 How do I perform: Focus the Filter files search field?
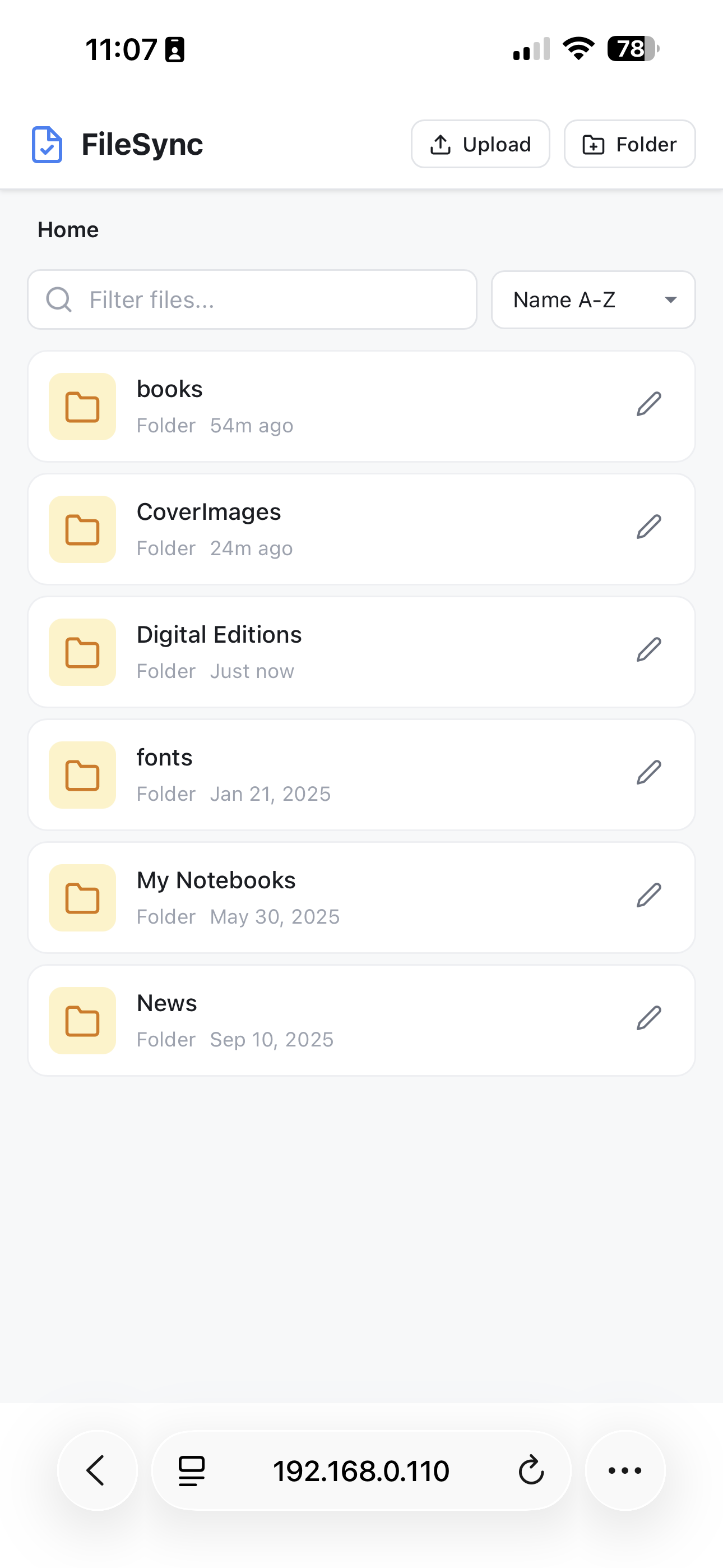pos(252,299)
